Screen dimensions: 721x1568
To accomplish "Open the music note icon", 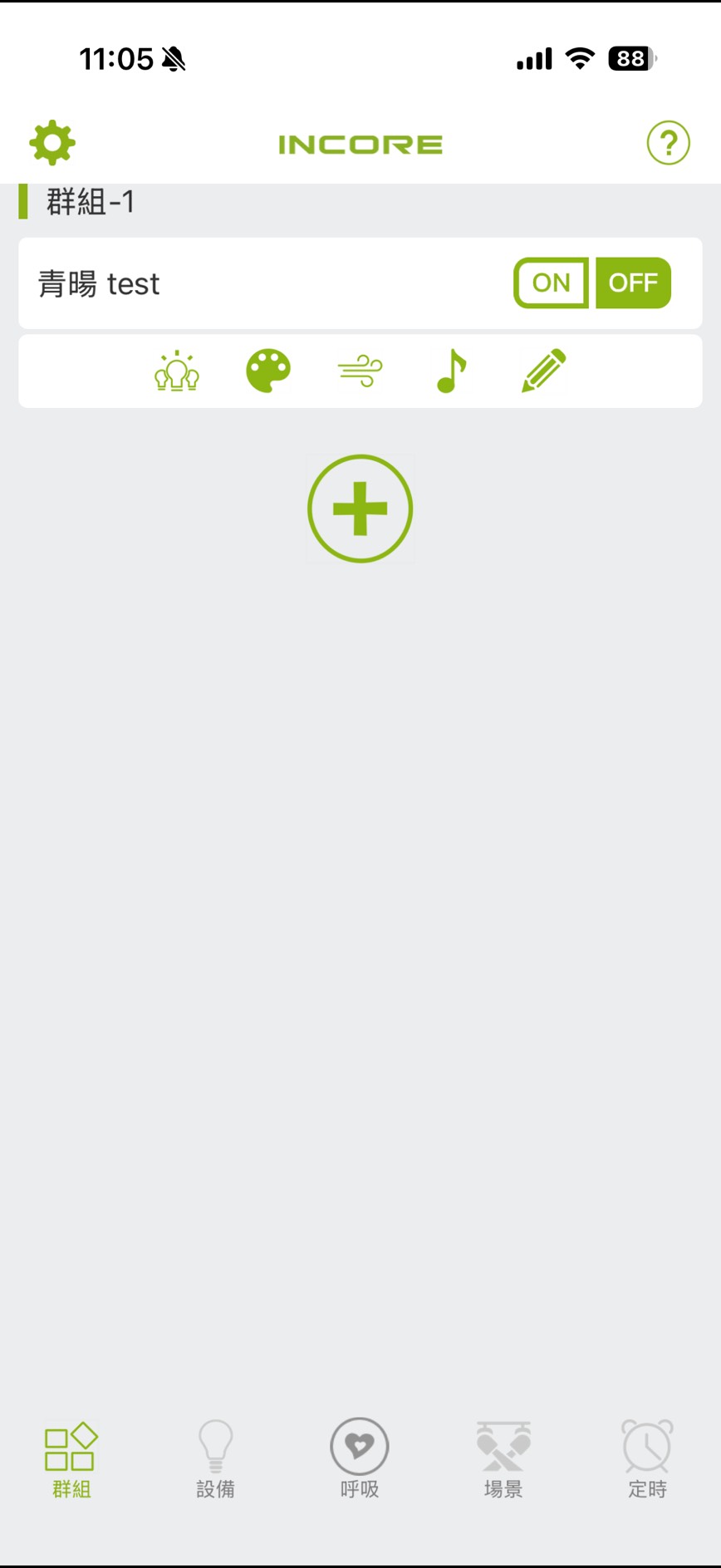I will (x=450, y=371).
